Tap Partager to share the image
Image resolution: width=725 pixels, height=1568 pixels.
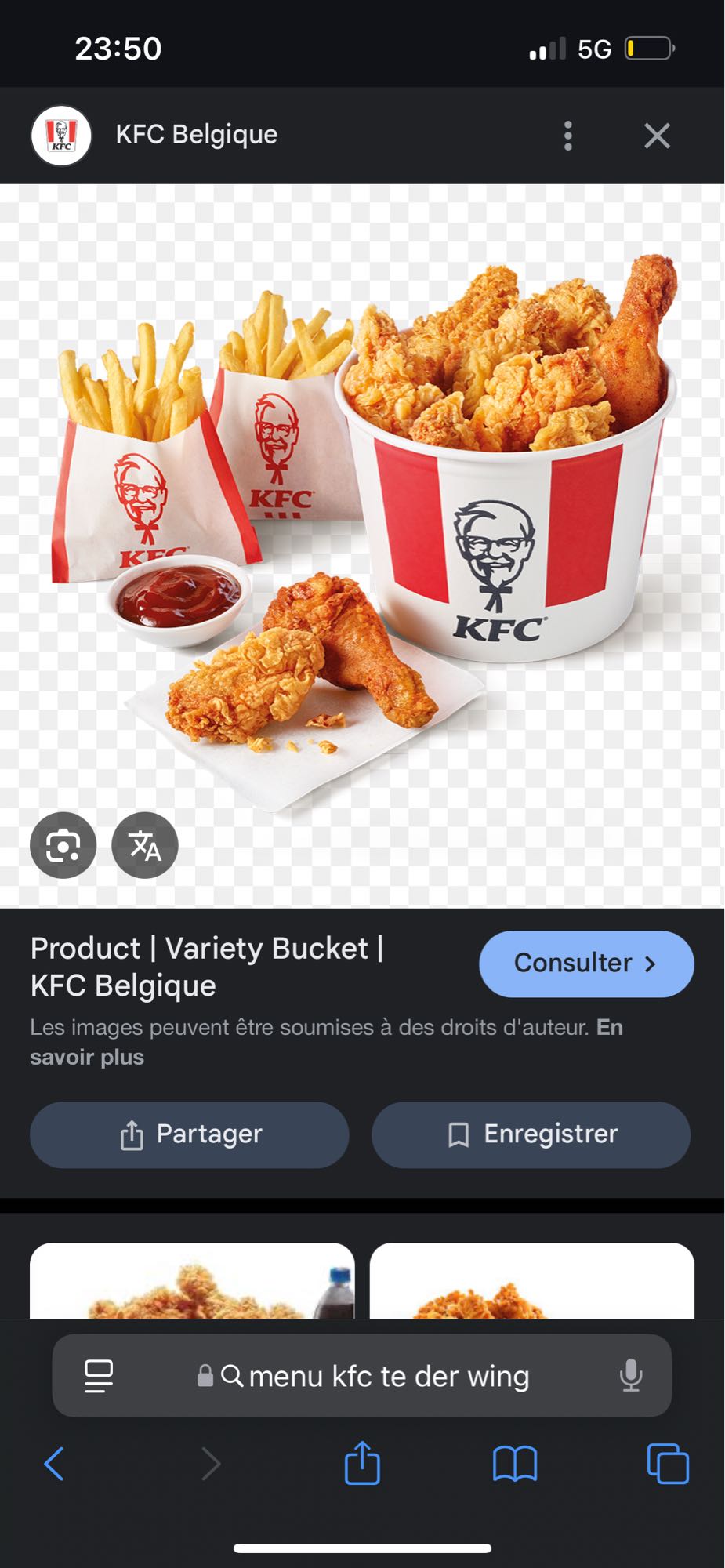(x=189, y=1134)
